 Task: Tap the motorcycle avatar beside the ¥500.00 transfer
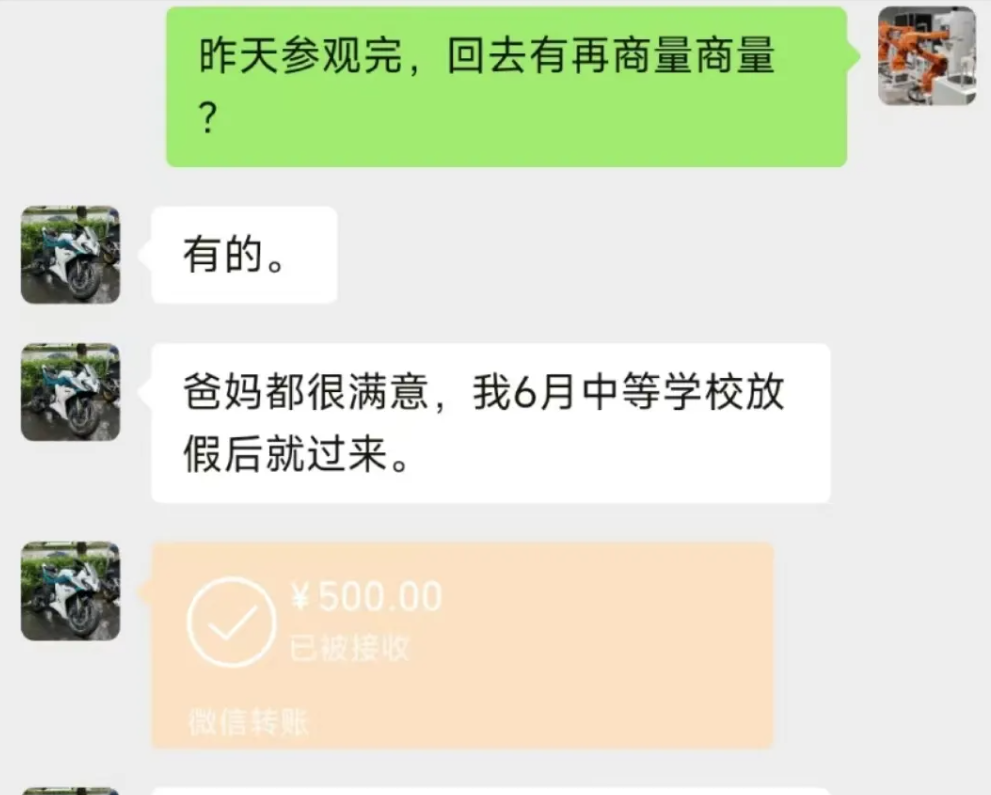point(70,591)
